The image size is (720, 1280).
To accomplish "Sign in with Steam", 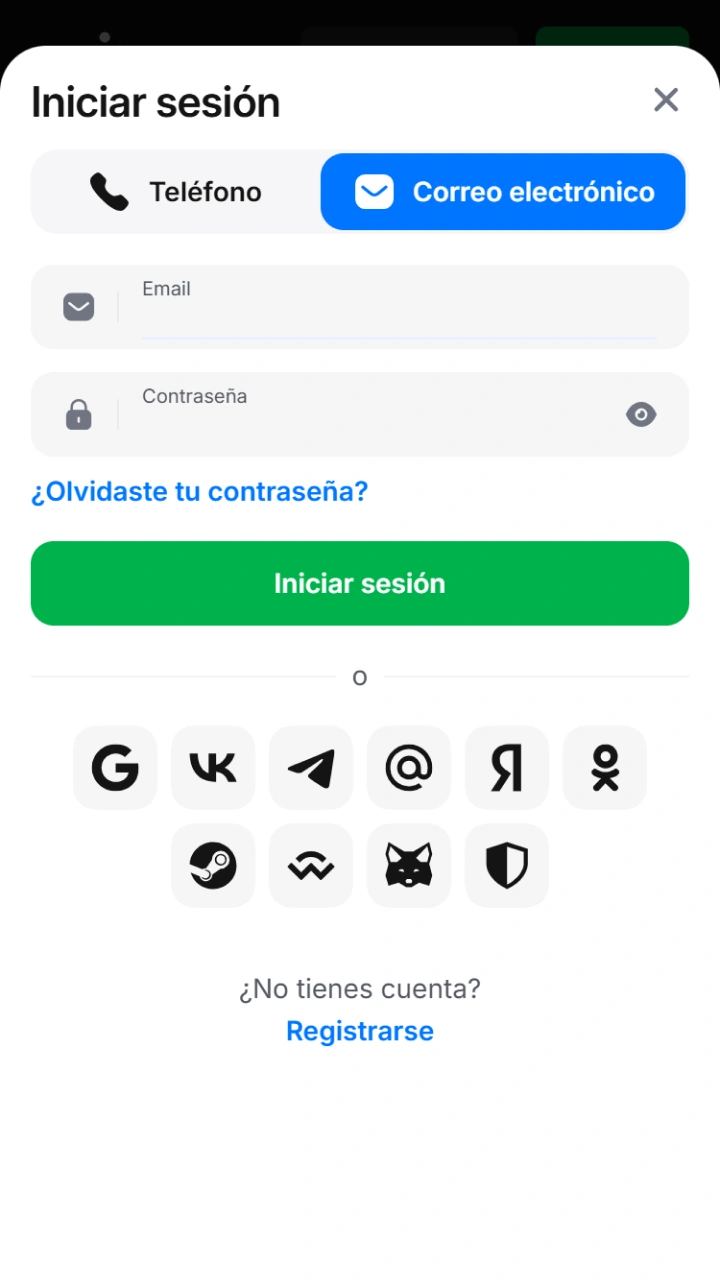I will point(213,865).
